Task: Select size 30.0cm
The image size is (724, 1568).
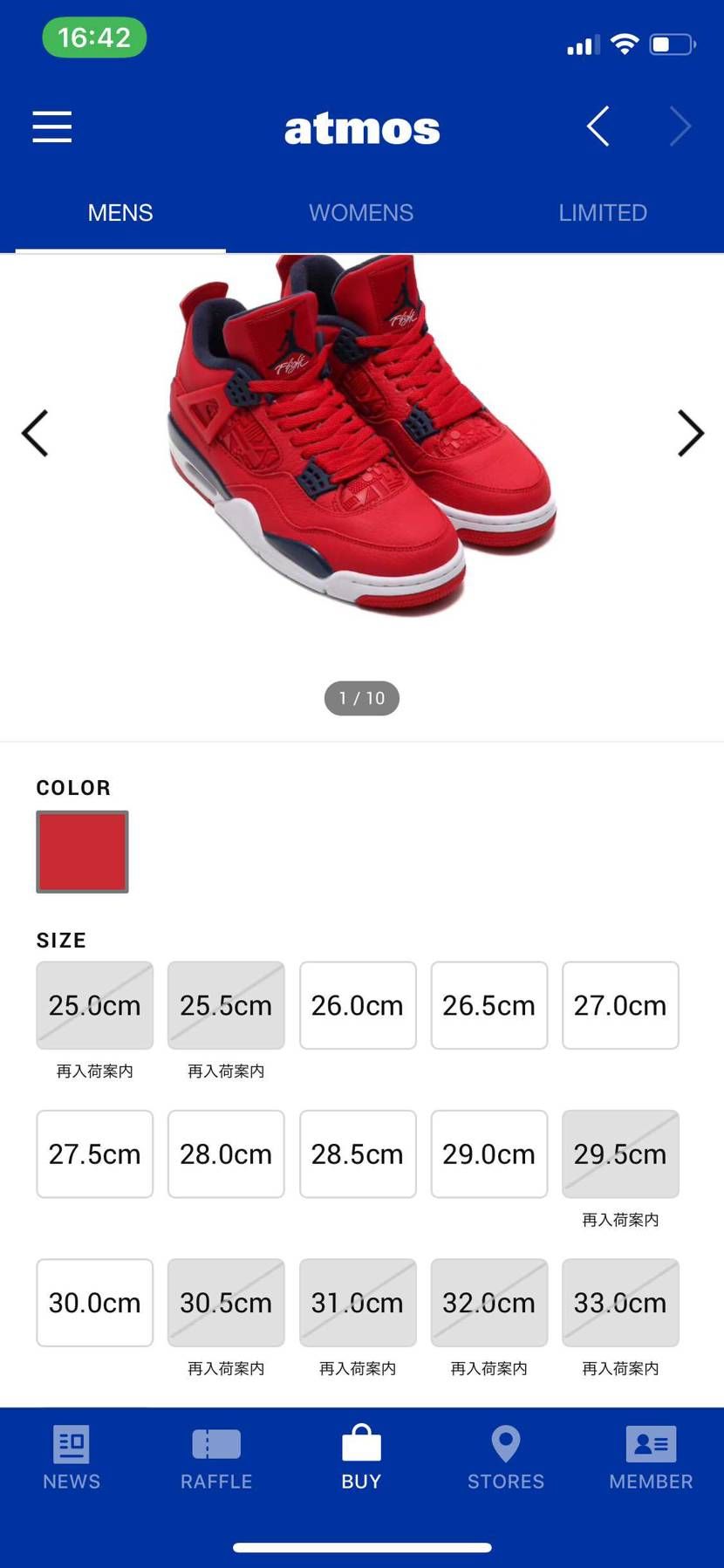Action: [x=94, y=1303]
